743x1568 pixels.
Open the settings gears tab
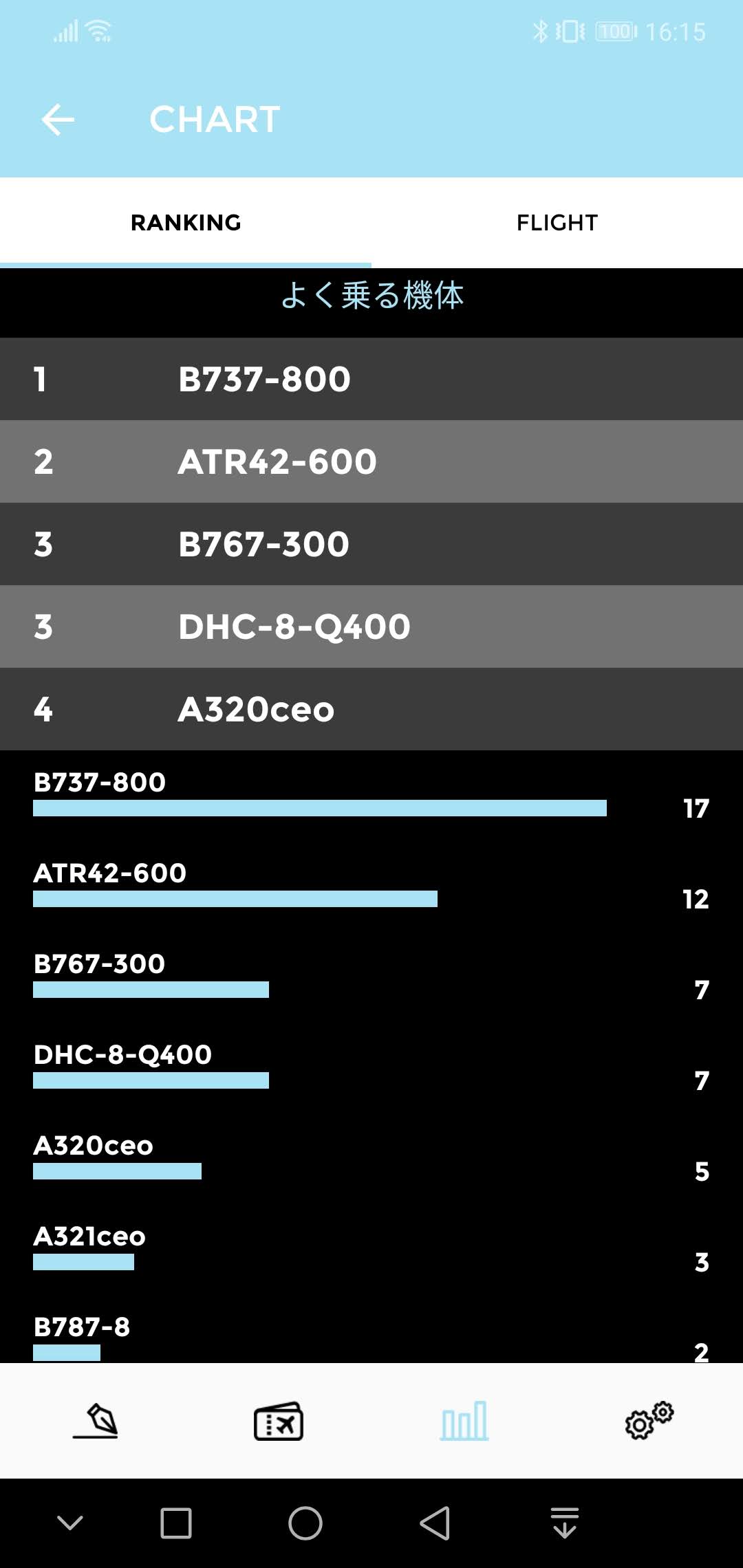point(649,1421)
